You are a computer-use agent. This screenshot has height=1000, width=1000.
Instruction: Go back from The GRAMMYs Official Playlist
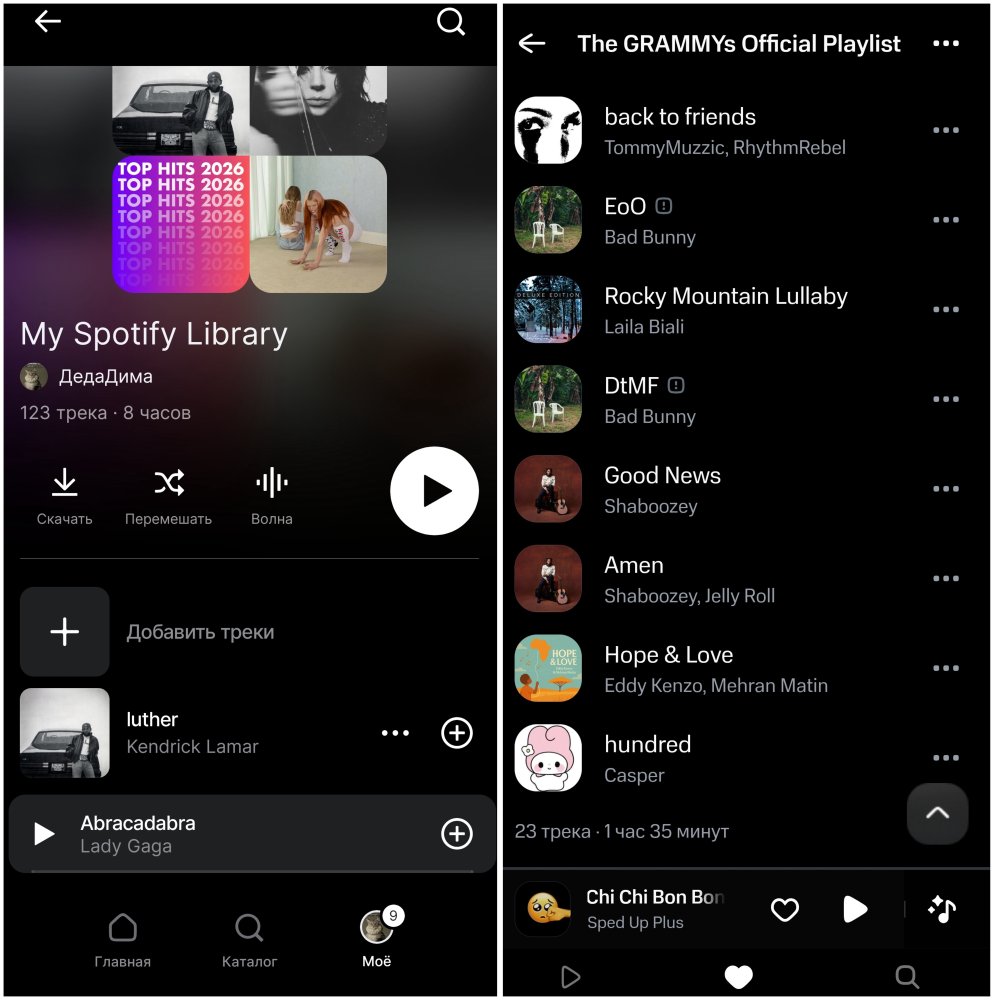coord(532,43)
